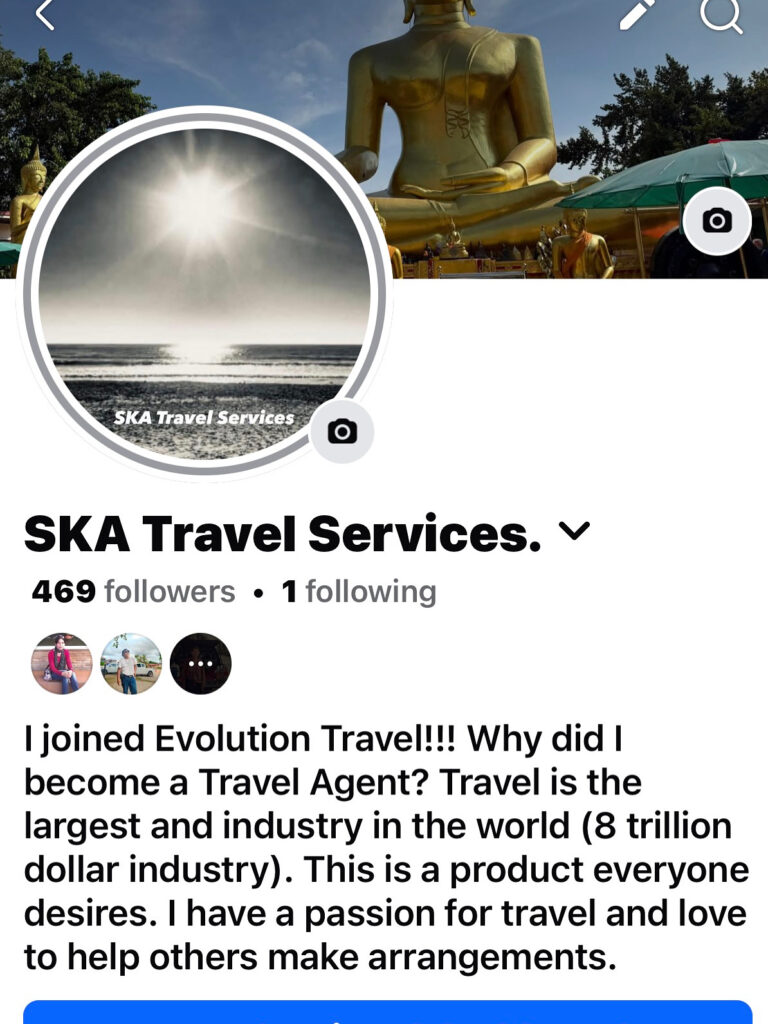View the SKA Travel Services profile picture
Viewport: 768px width, 1024px height.
tap(204, 292)
